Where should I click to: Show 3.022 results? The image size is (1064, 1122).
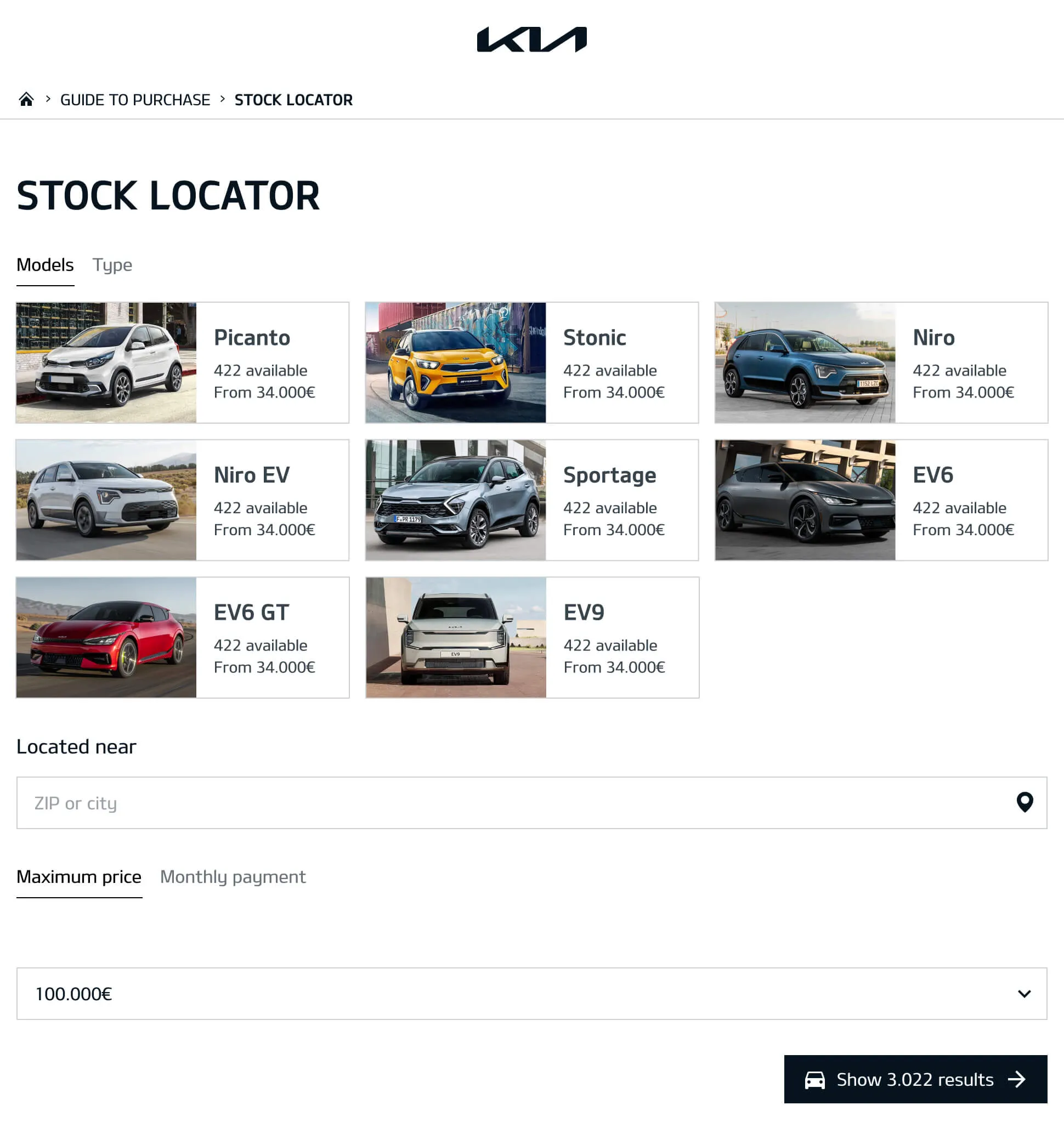[x=915, y=1079]
